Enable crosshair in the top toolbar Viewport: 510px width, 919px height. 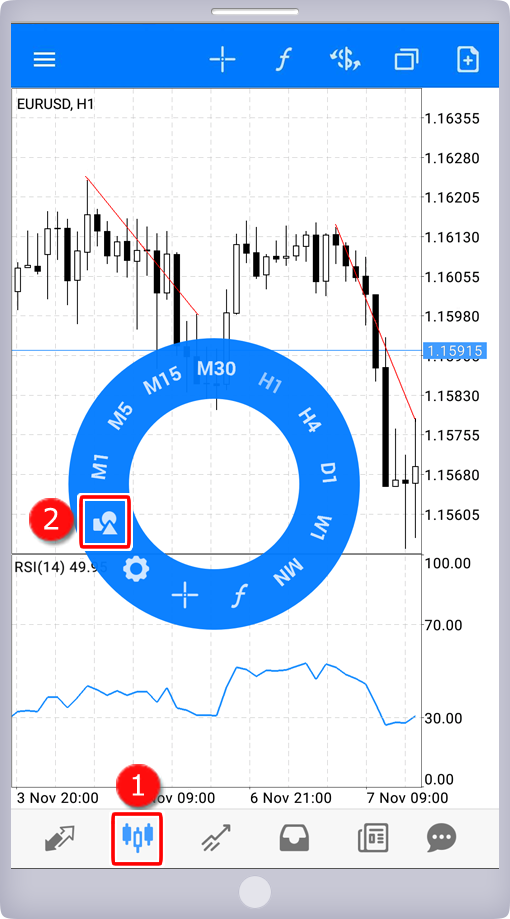point(223,59)
